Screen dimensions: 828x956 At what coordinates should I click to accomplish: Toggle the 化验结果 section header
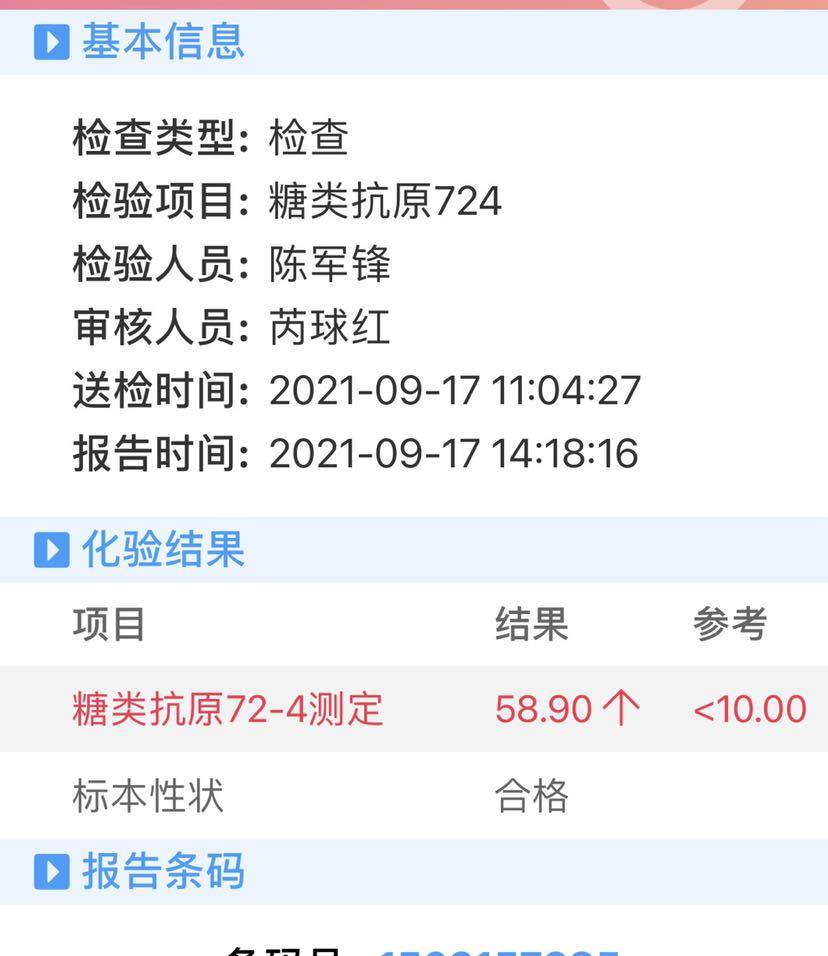[x=140, y=550]
